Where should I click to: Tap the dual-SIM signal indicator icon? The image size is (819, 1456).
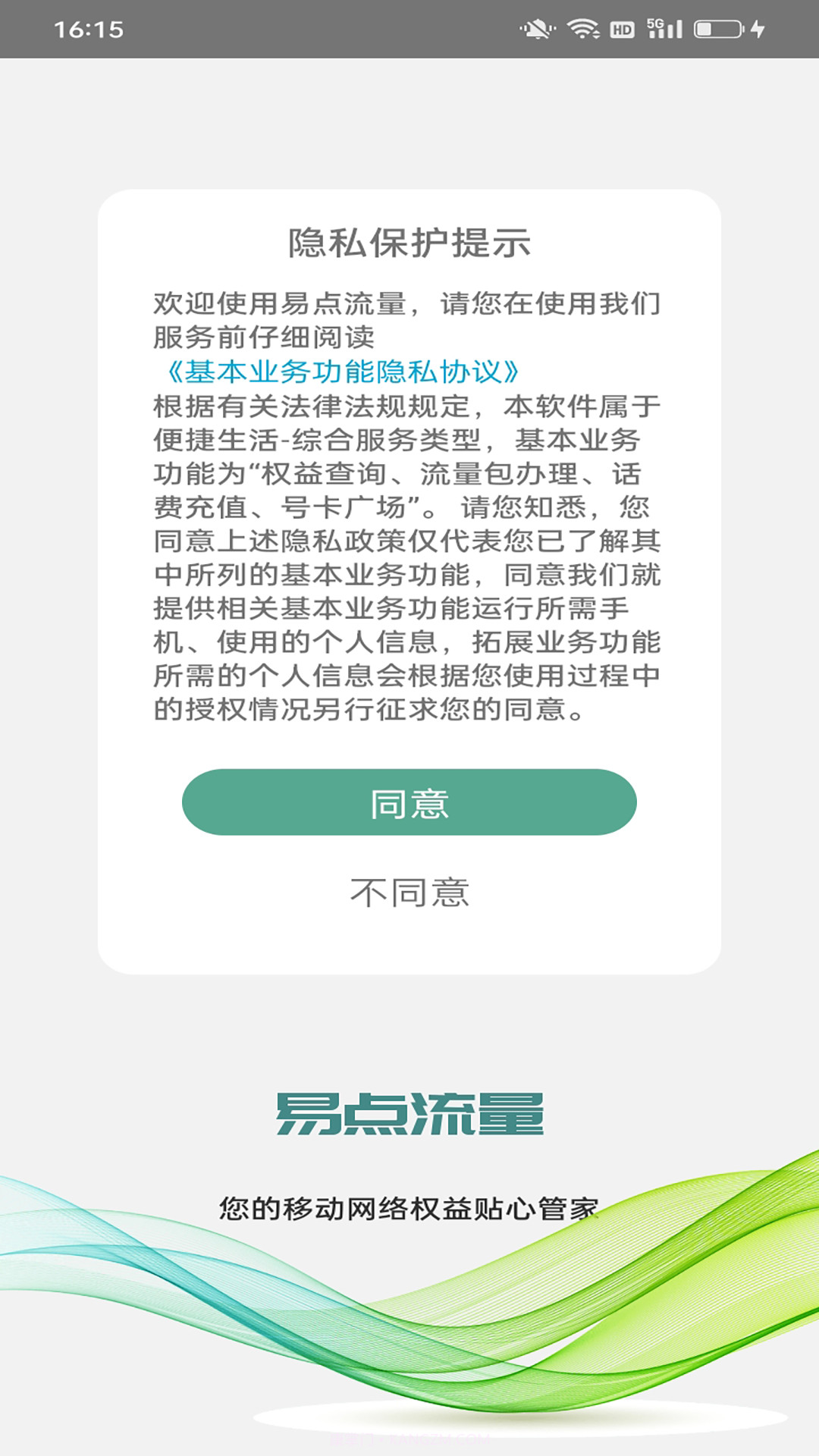[x=666, y=29]
